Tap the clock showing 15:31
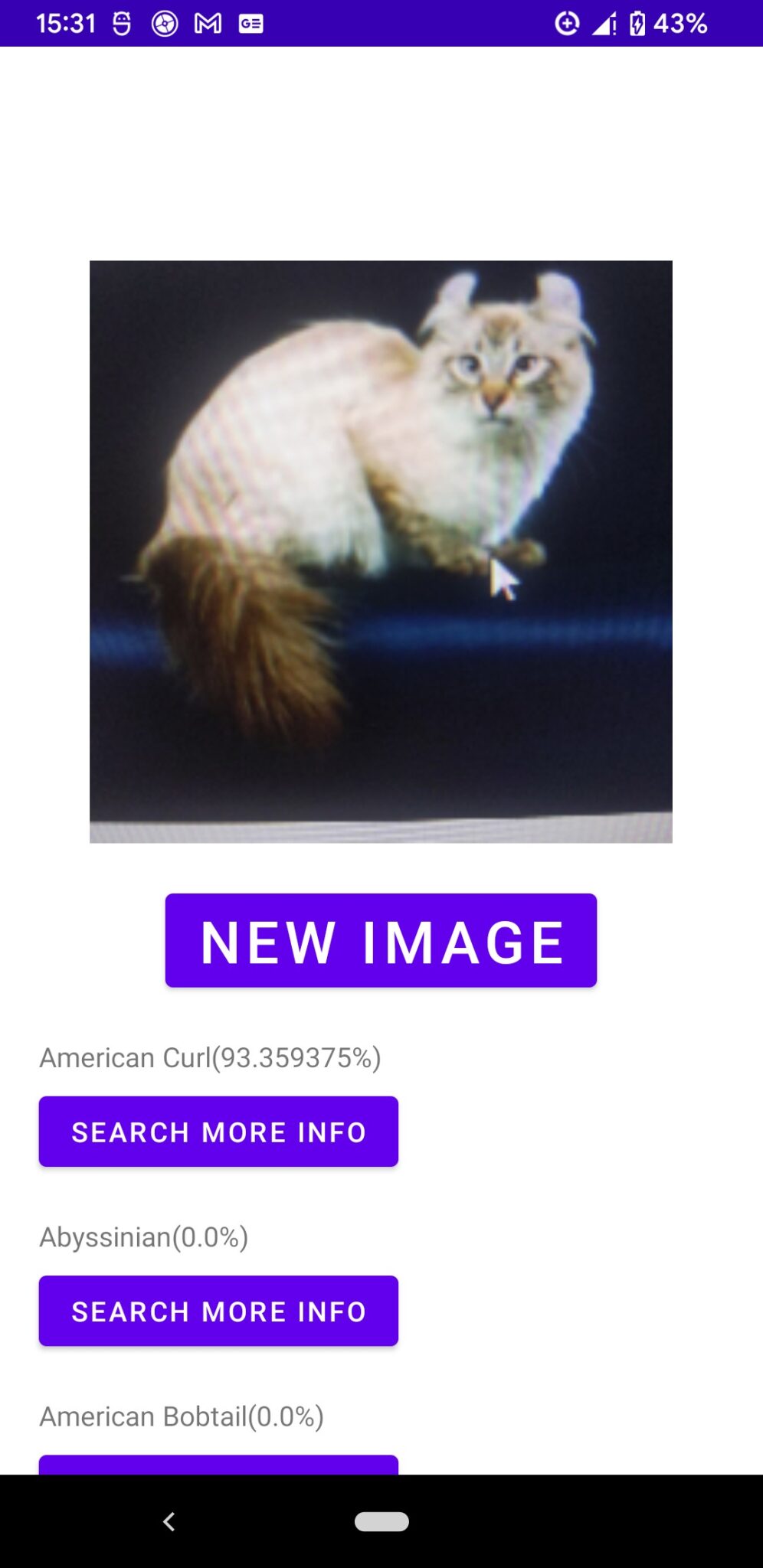The height and width of the screenshot is (1568, 763). click(x=67, y=23)
